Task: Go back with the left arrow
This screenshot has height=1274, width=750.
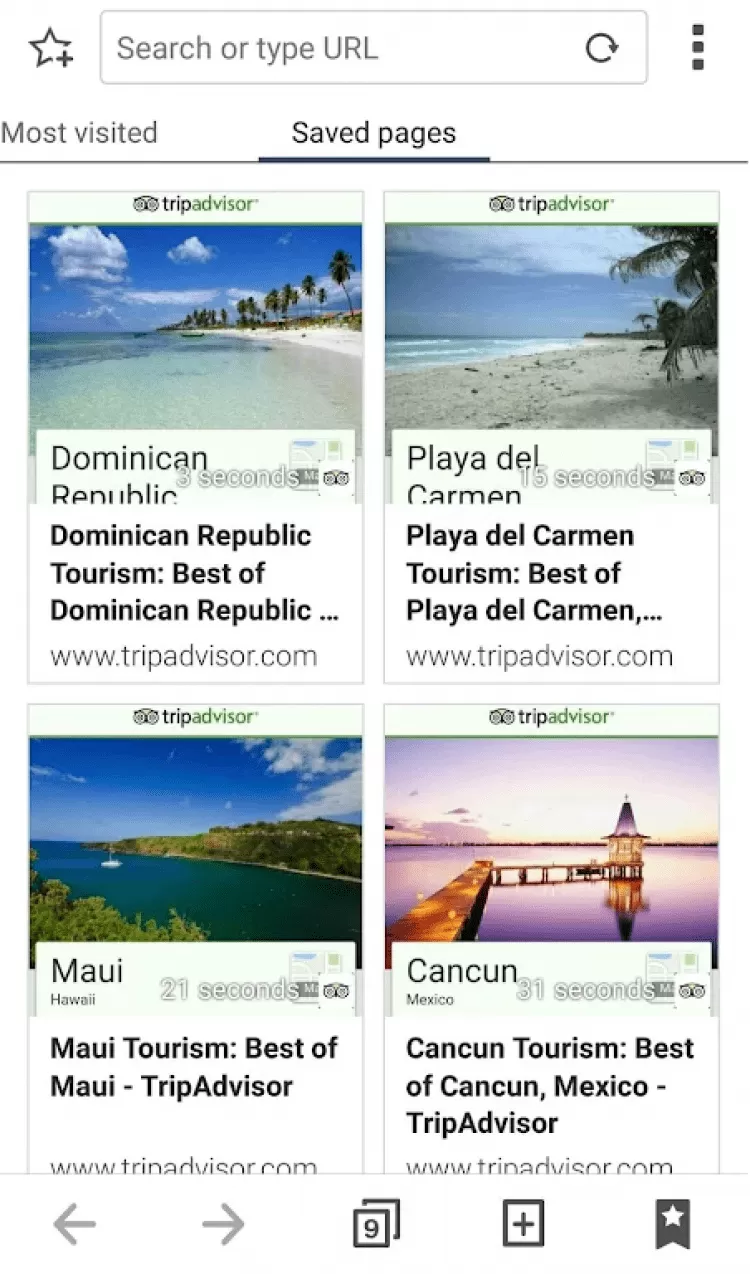Action: (75, 1224)
